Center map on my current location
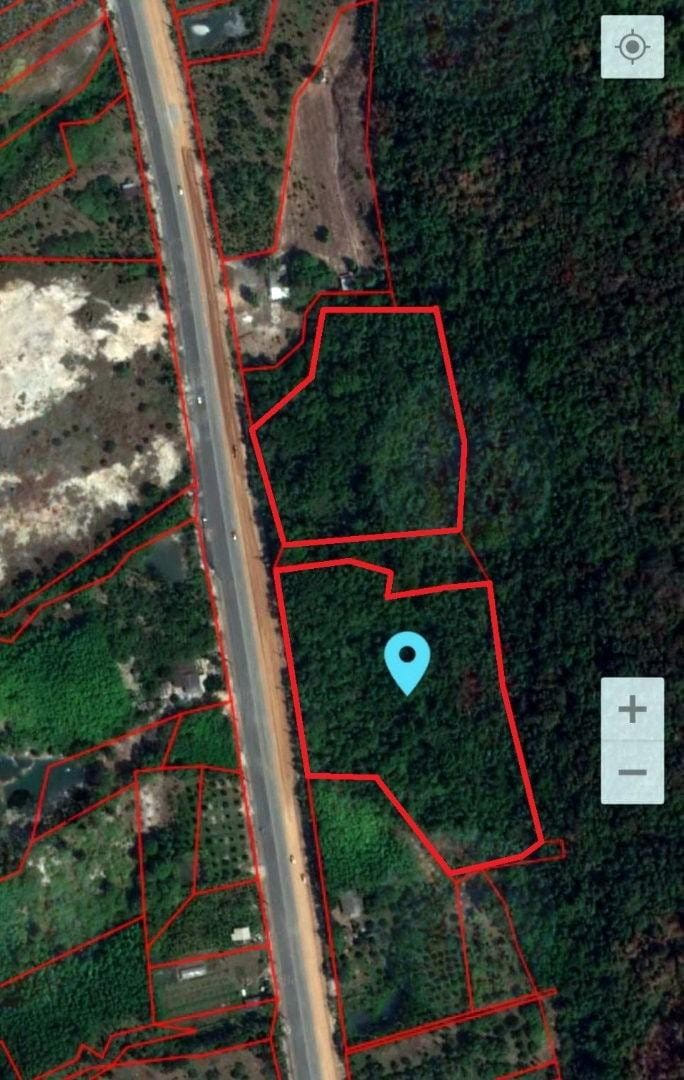This screenshot has height=1080, width=684. pyautogui.click(x=632, y=47)
